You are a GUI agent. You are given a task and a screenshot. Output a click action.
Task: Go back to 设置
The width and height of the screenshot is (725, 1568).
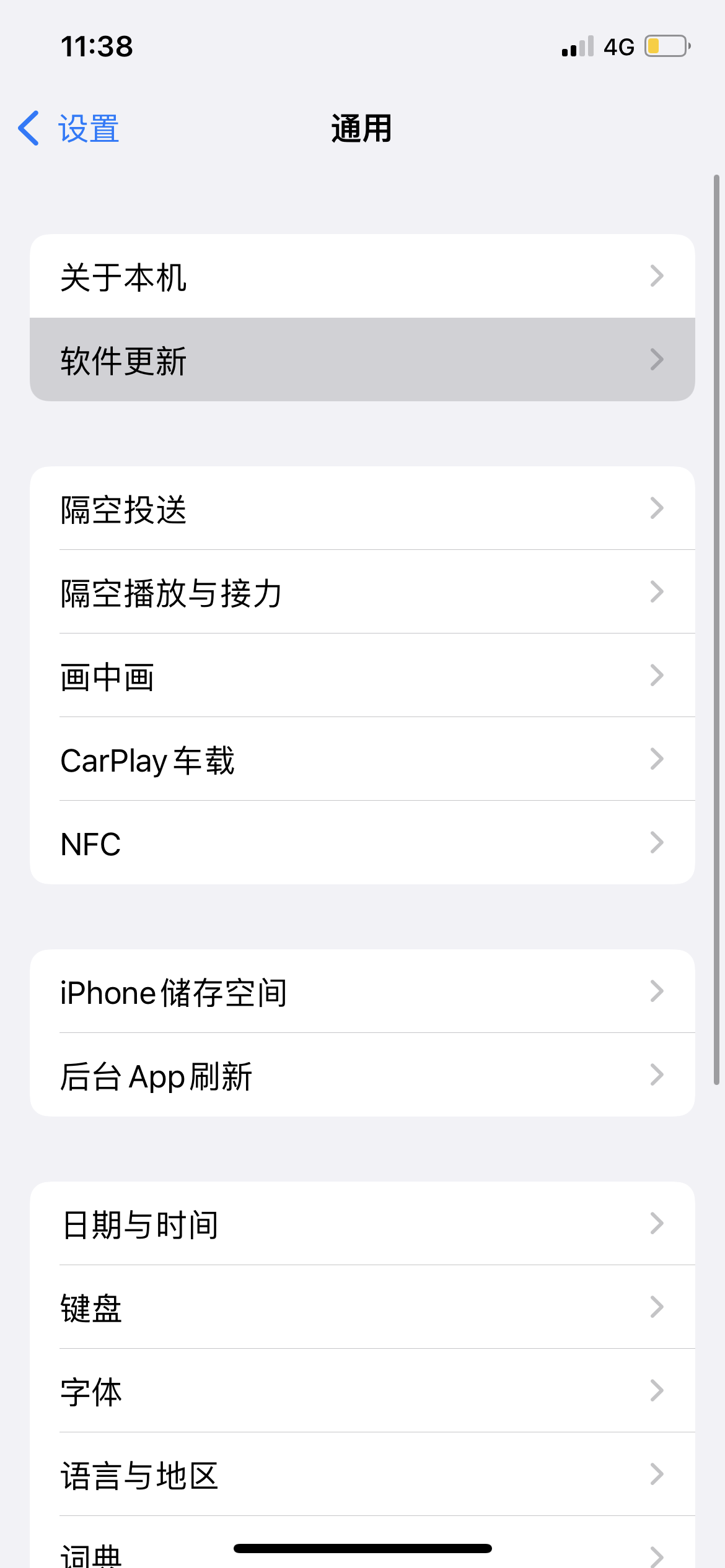[69, 129]
